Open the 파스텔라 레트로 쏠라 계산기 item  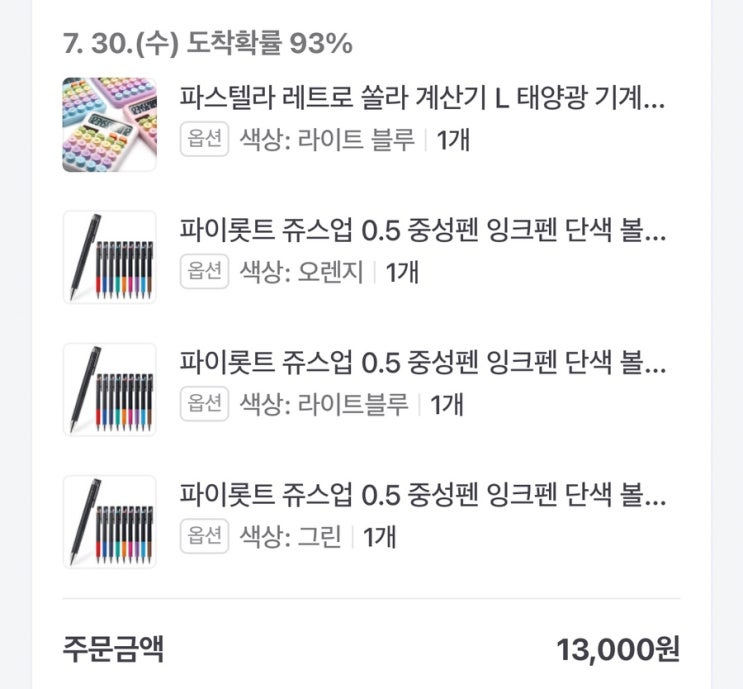click(x=422, y=100)
